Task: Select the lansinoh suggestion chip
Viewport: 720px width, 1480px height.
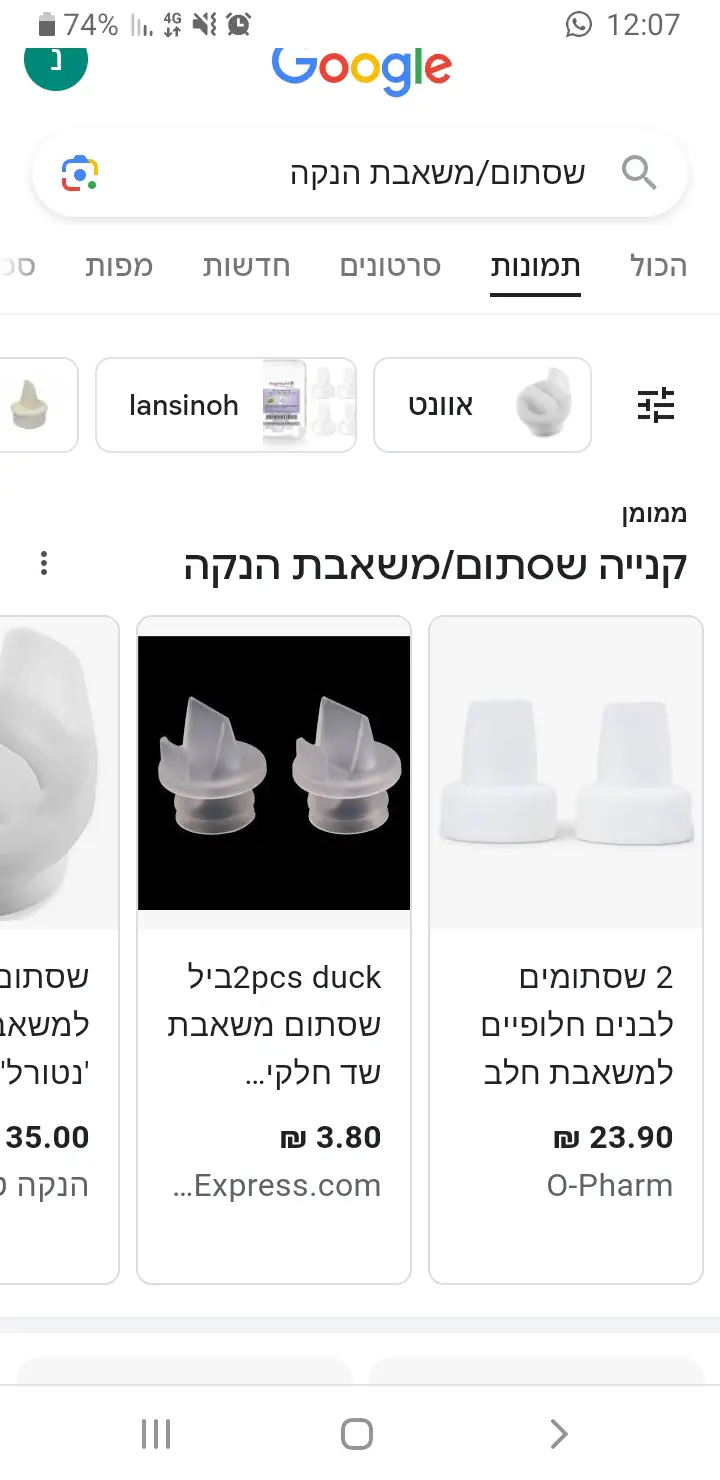Action: [225, 405]
